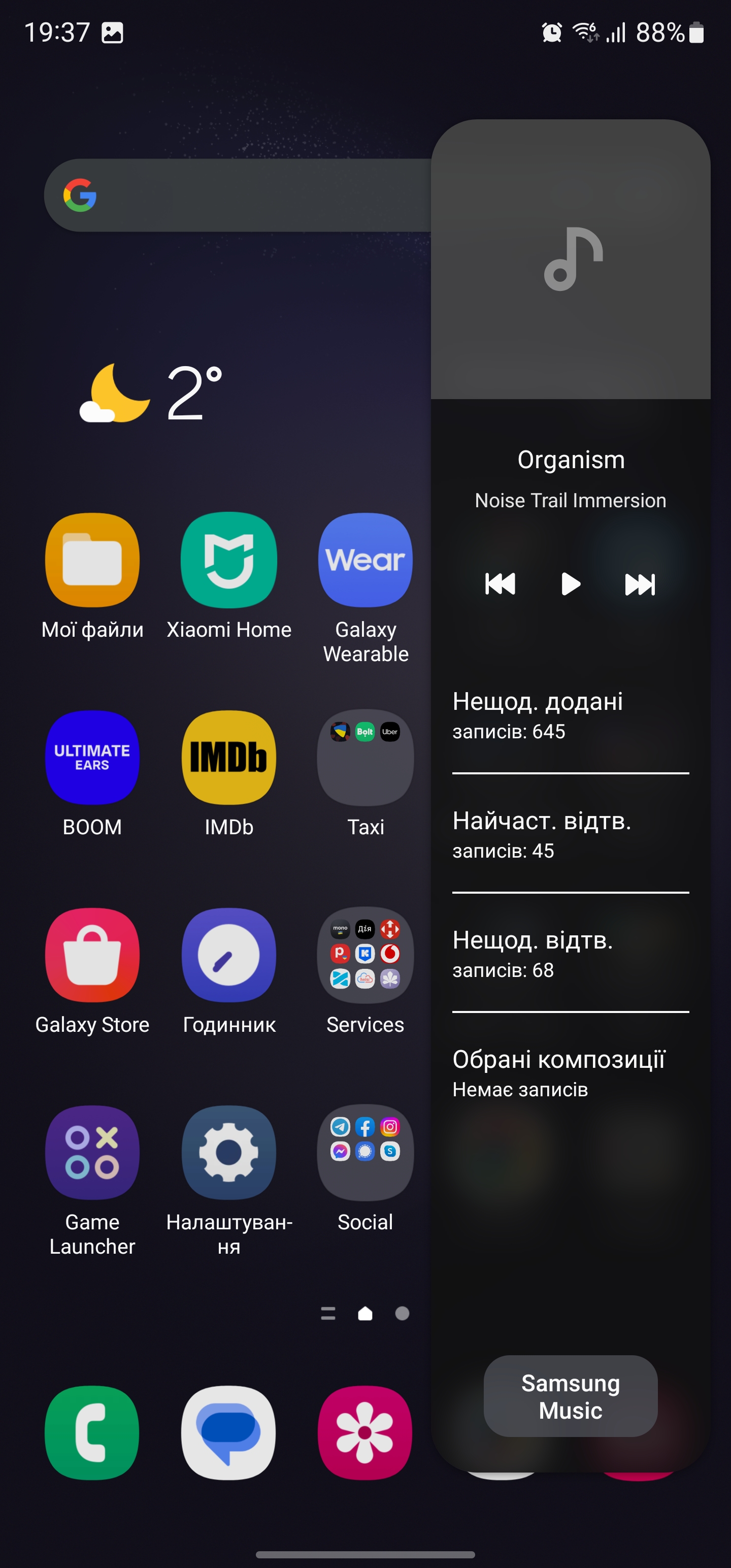The image size is (731, 1568).
Task: Launch Xiaomi Home
Action: [x=229, y=561]
